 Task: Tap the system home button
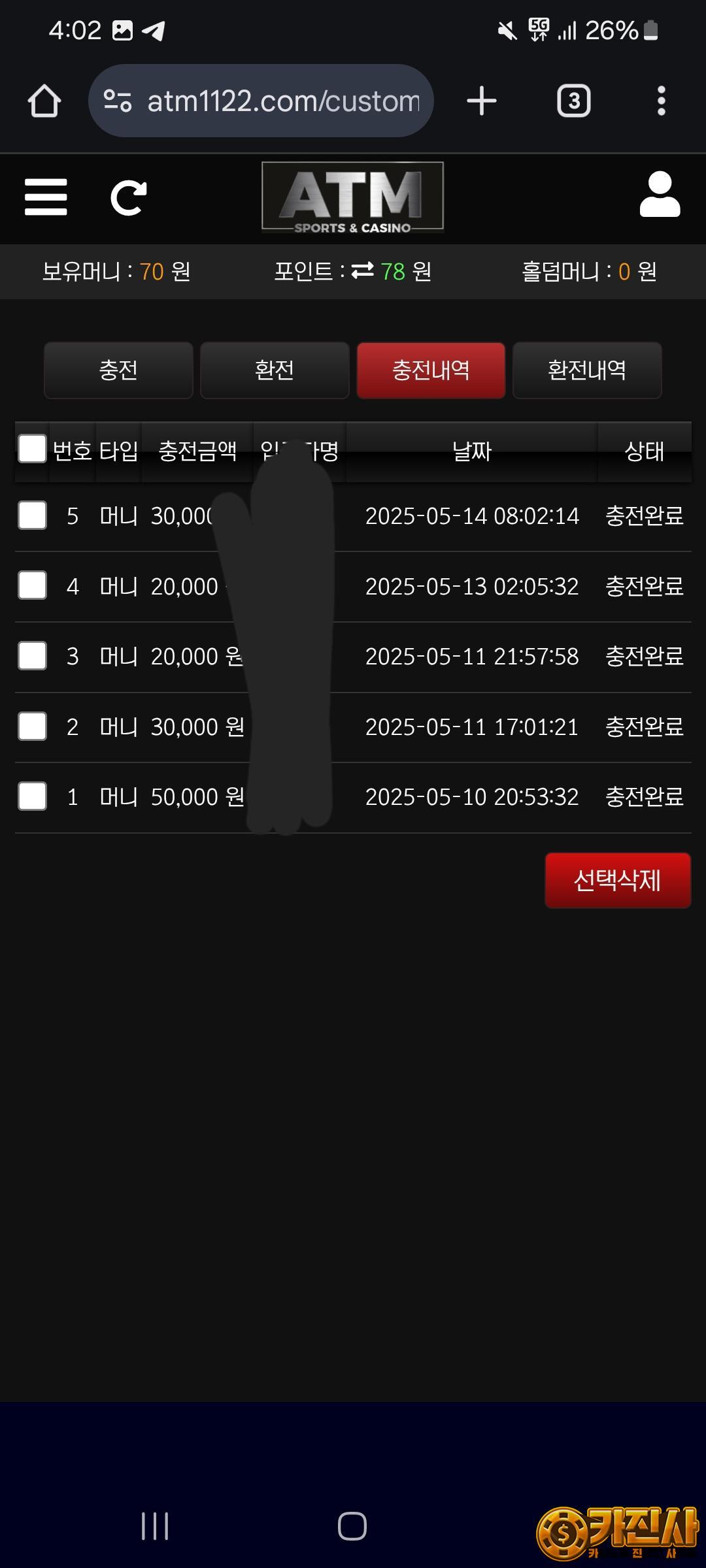point(352,1527)
